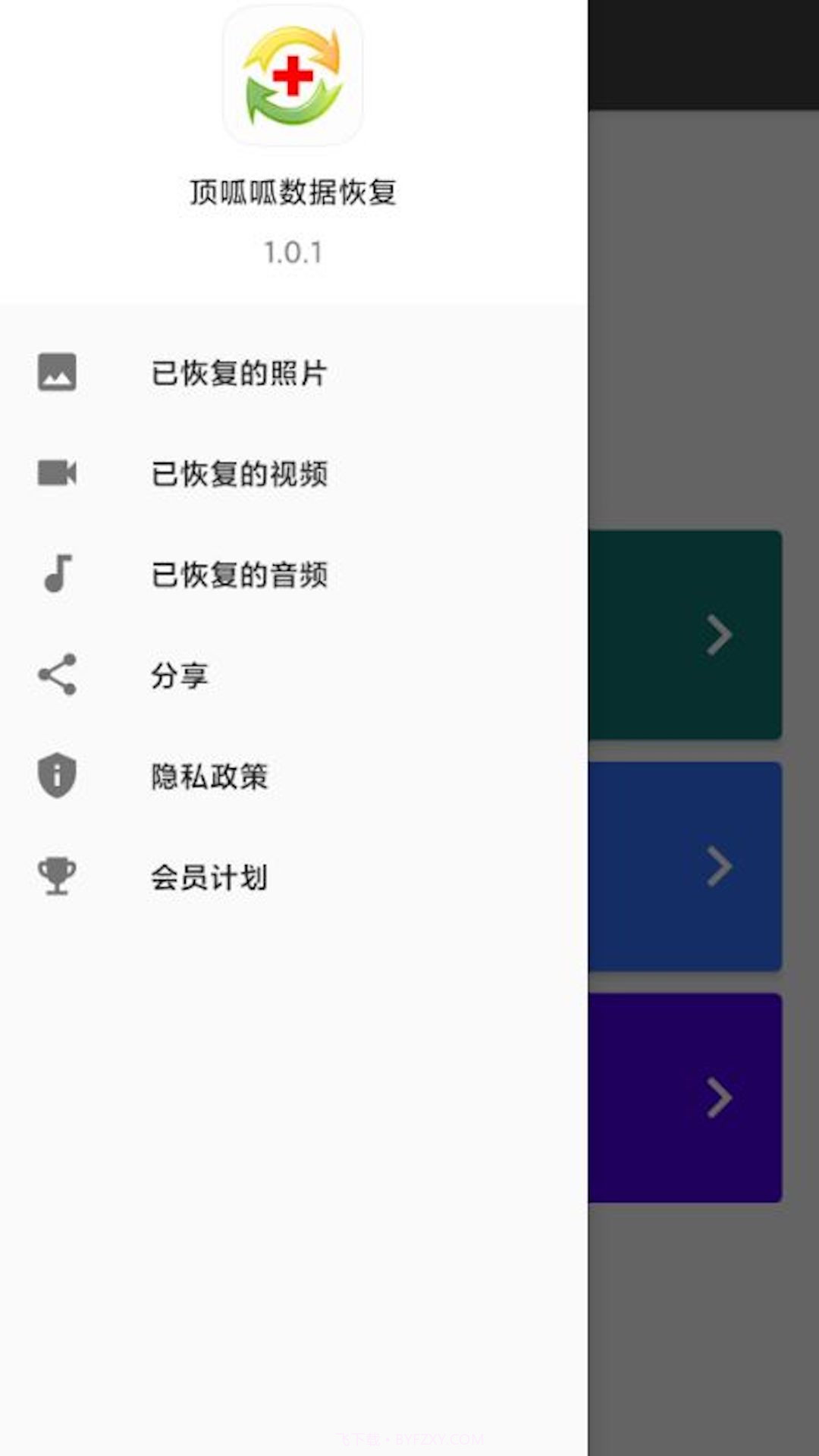The height and width of the screenshot is (1456, 819).
Task: Select the 会员计划 membership plan entry
Action: click(x=209, y=877)
